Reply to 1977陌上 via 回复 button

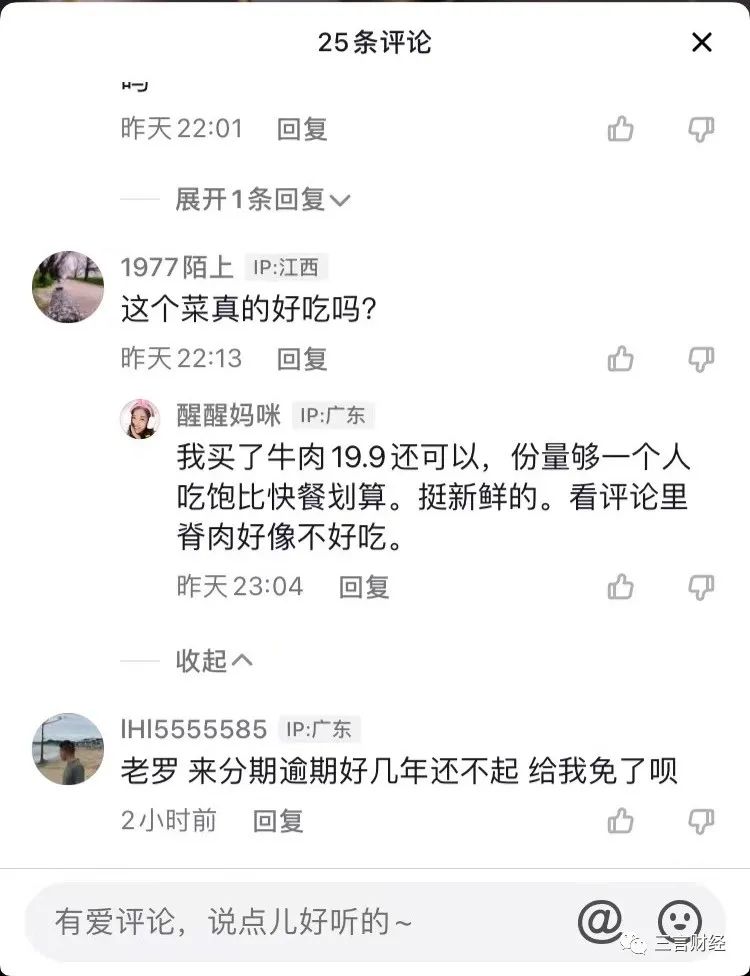(302, 358)
